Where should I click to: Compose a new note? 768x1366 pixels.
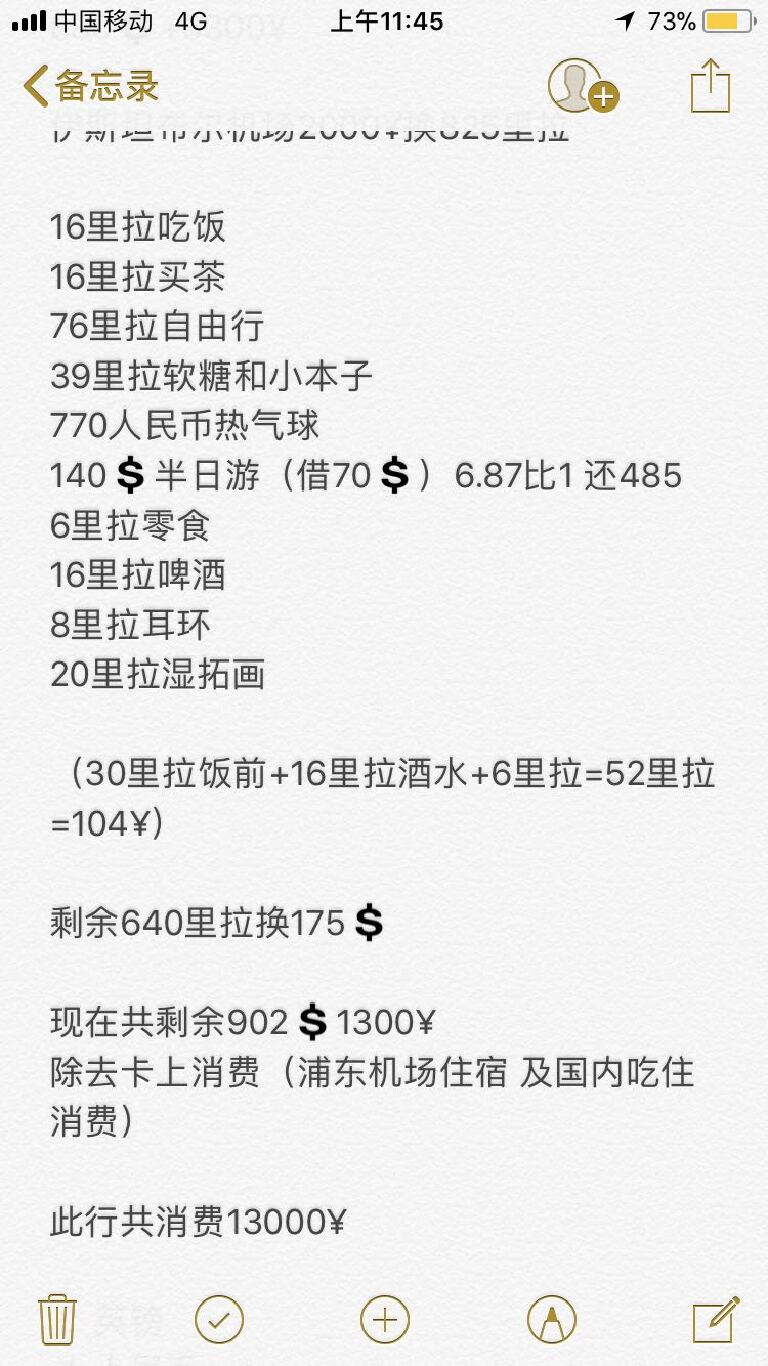pos(714,1320)
